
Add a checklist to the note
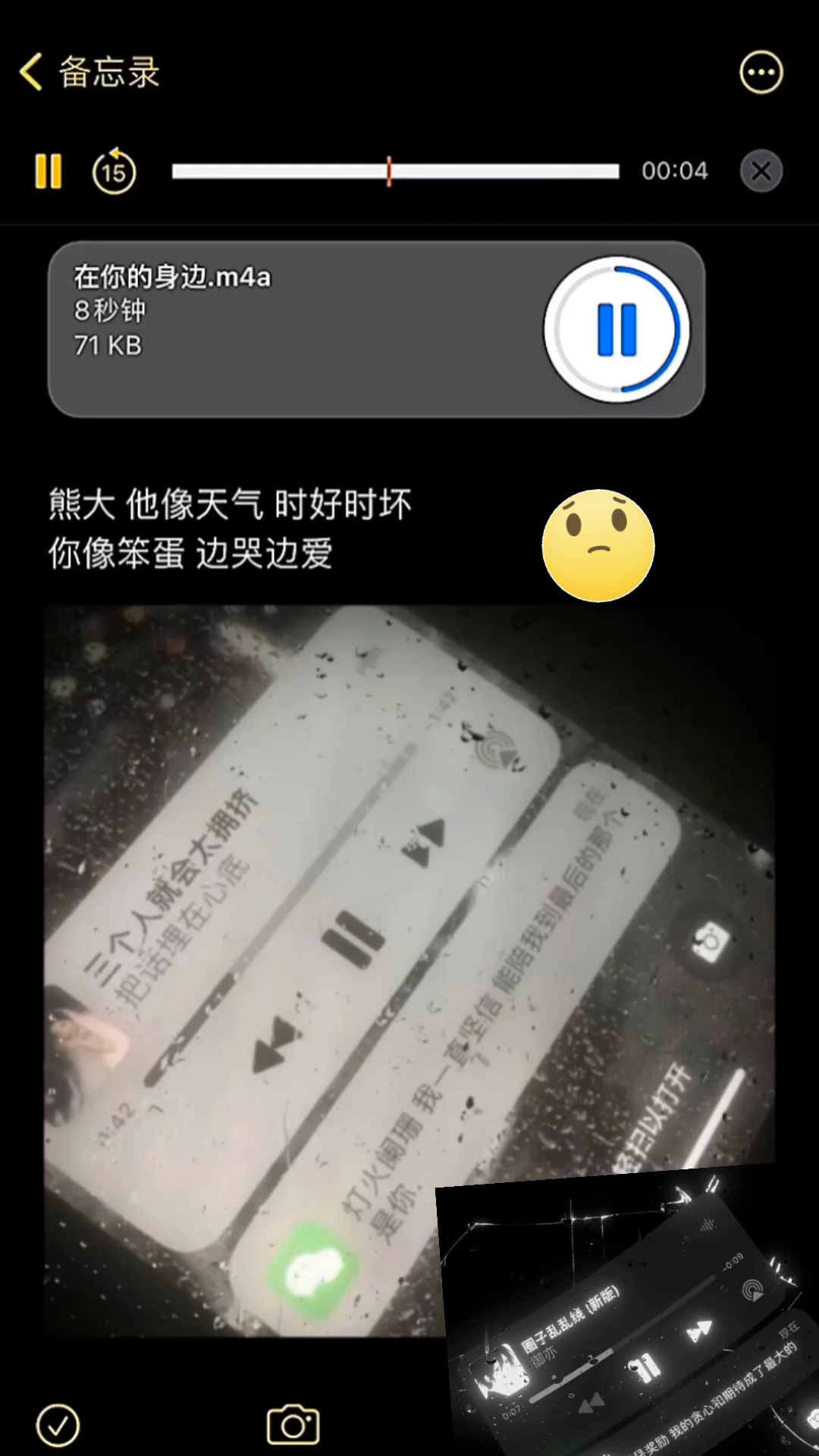pyautogui.click(x=58, y=1426)
